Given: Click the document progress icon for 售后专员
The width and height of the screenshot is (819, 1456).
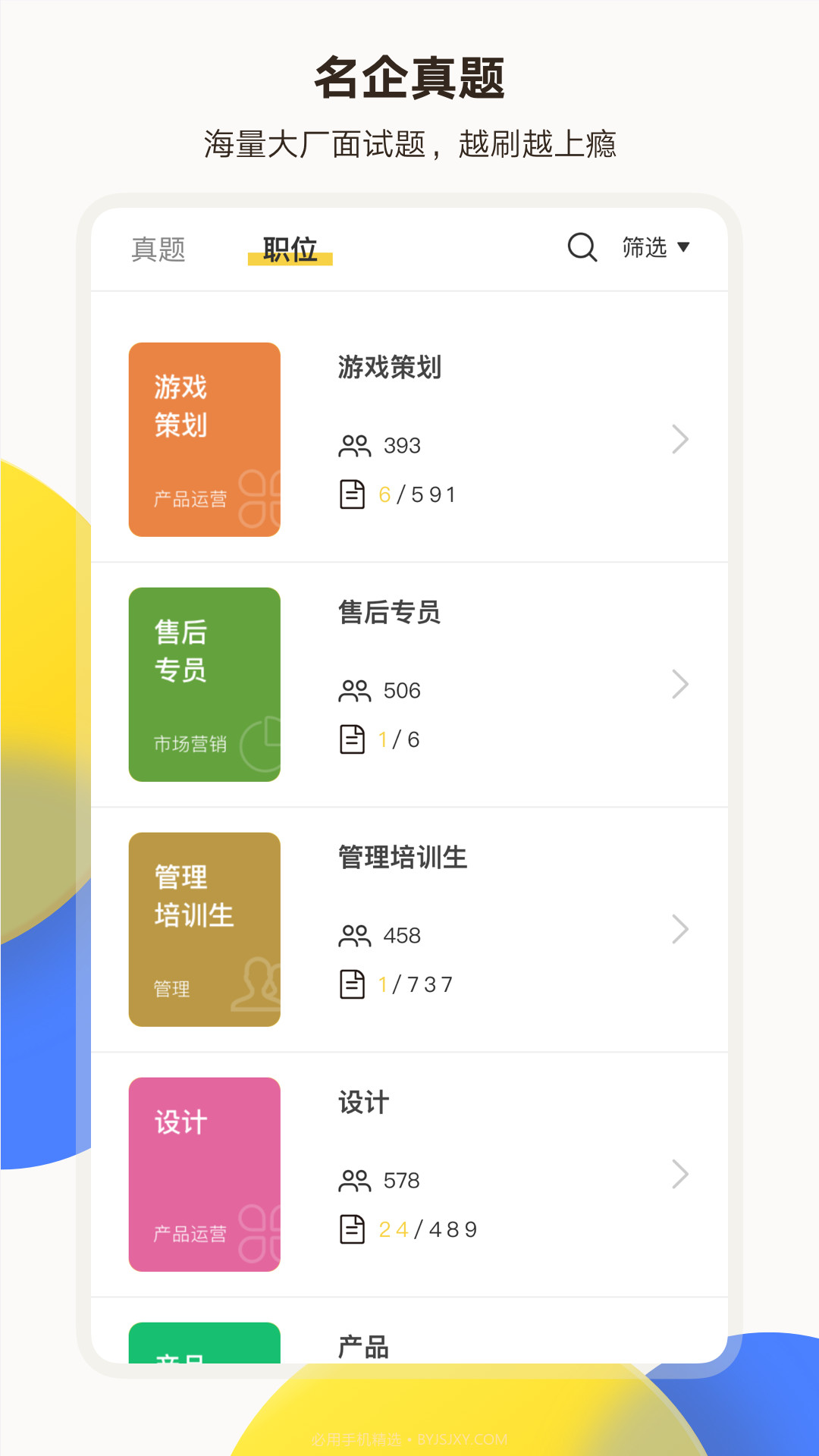Looking at the screenshot, I should coord(353,738).
